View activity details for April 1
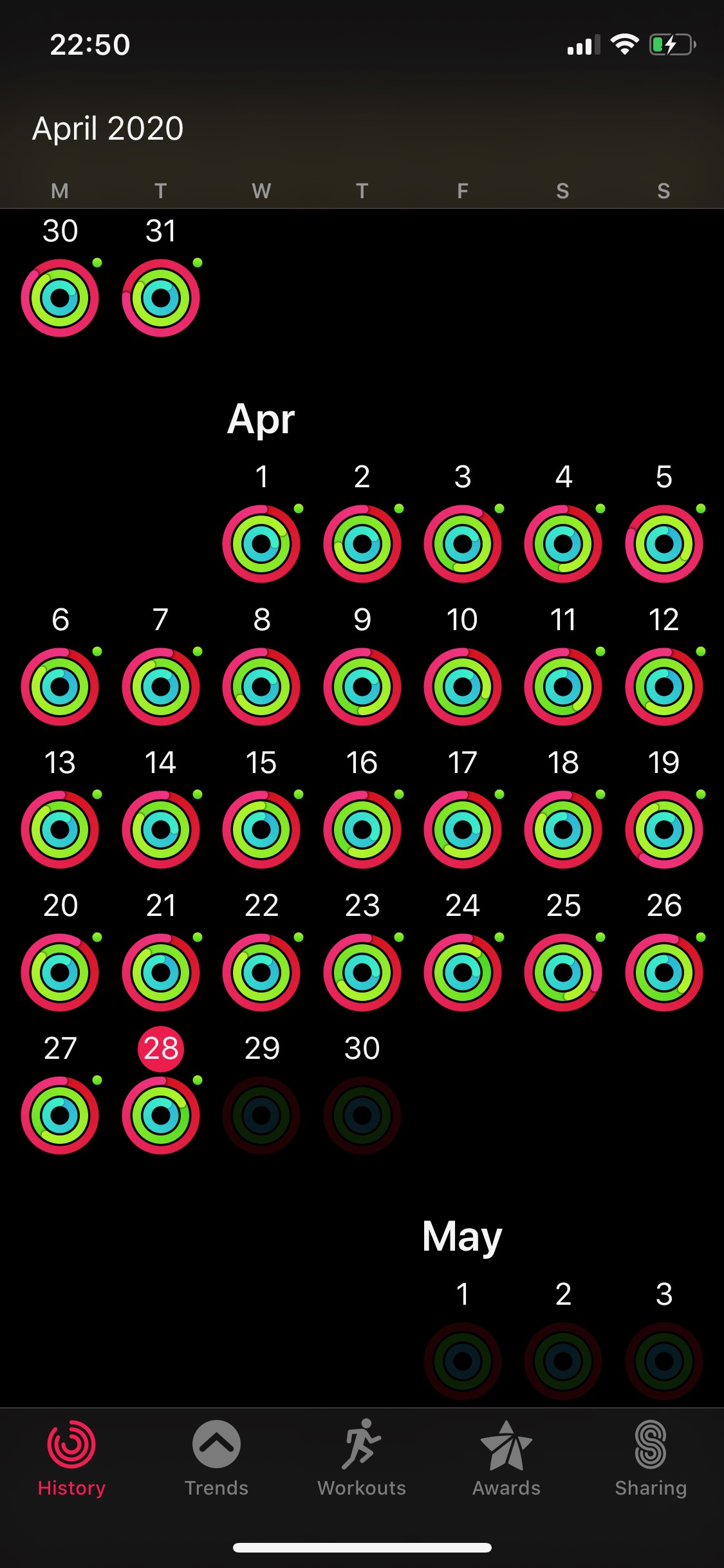The width and height of the screenshot is (724, 1568). tap(261, 544)
